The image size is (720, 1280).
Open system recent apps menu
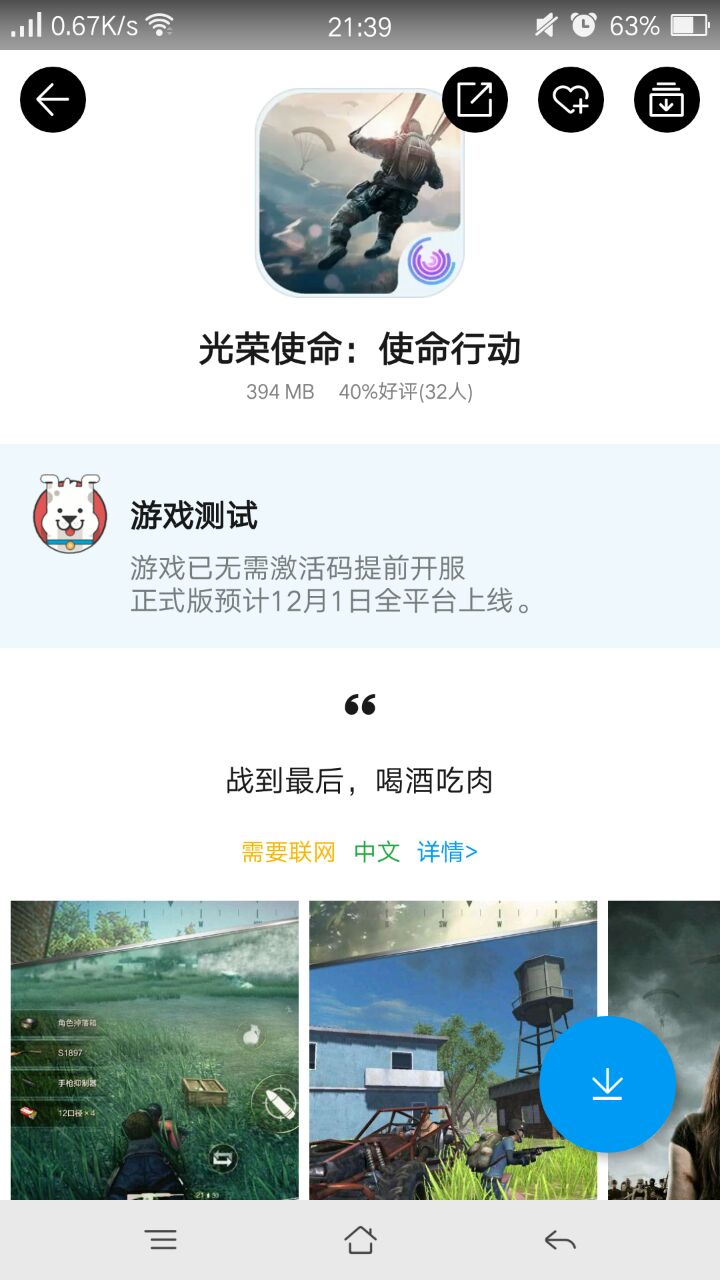click(161, 1240)
